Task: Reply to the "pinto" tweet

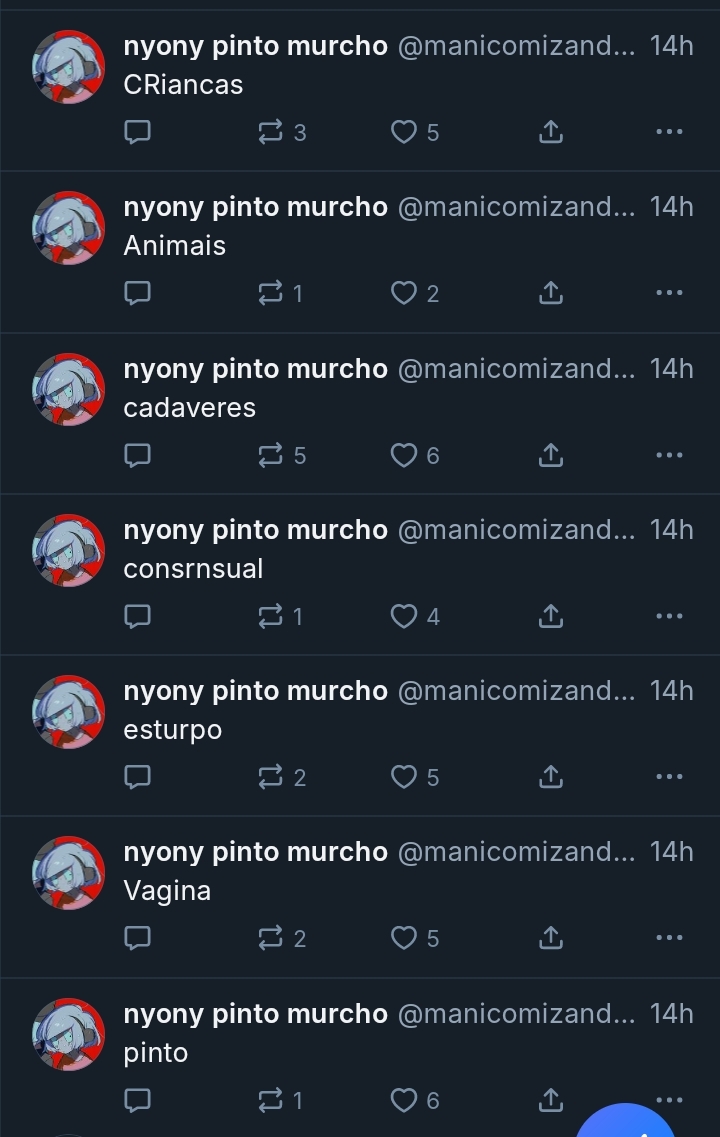Action: click(137, 1100)
